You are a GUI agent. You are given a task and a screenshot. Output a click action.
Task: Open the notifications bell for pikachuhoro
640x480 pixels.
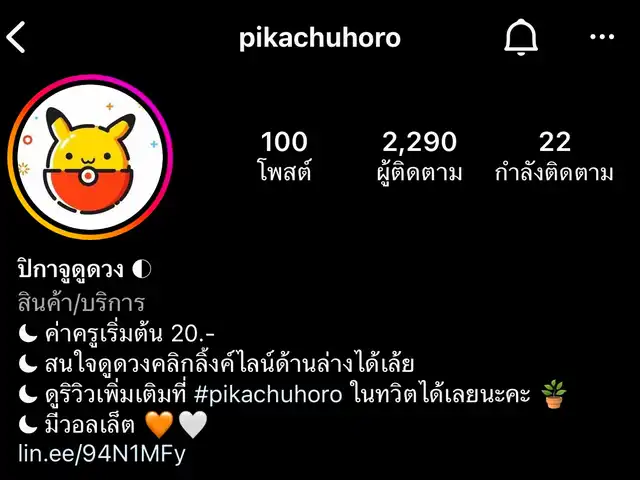520,38
